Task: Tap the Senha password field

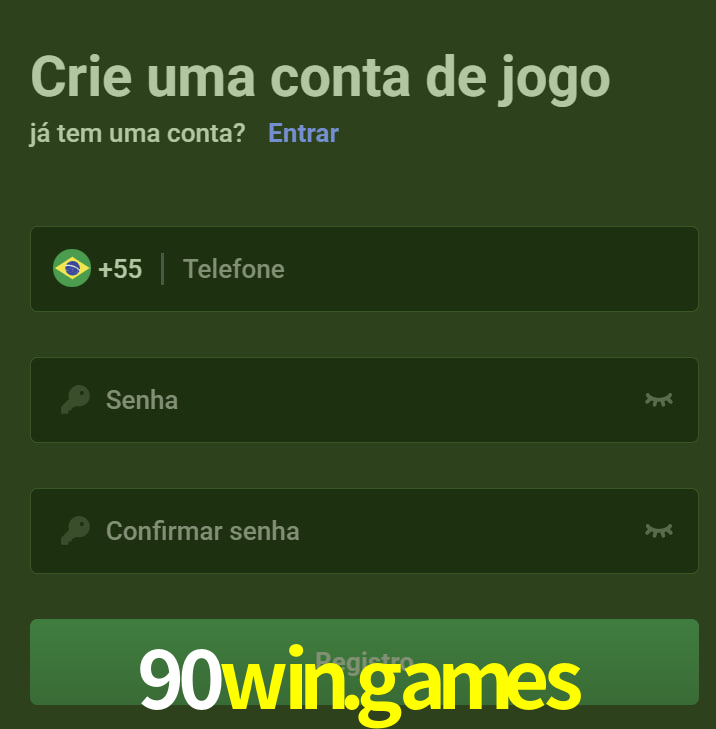Action: pyautogui.click(x=360, y=400)
